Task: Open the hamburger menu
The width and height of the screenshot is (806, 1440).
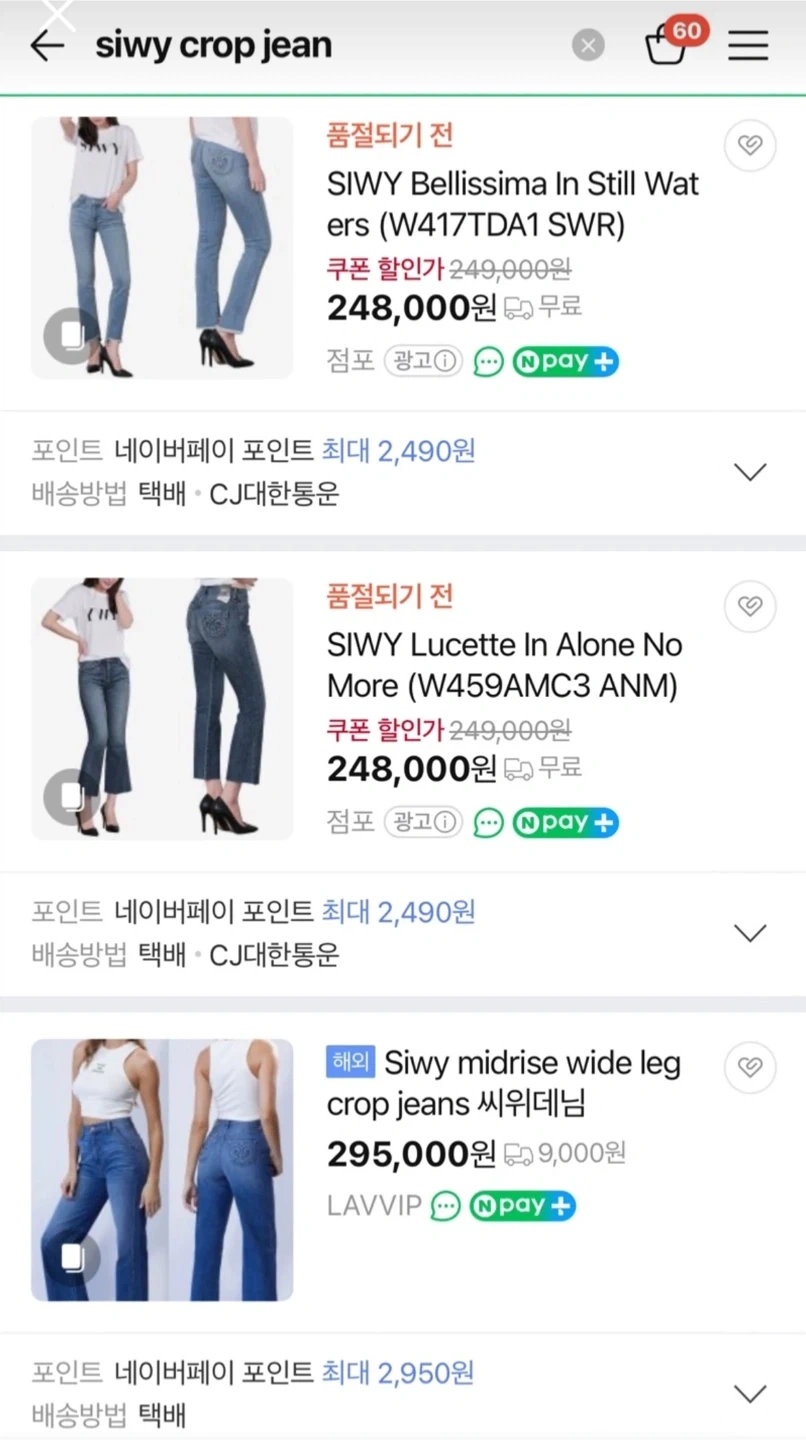Action: pos(748,46)
